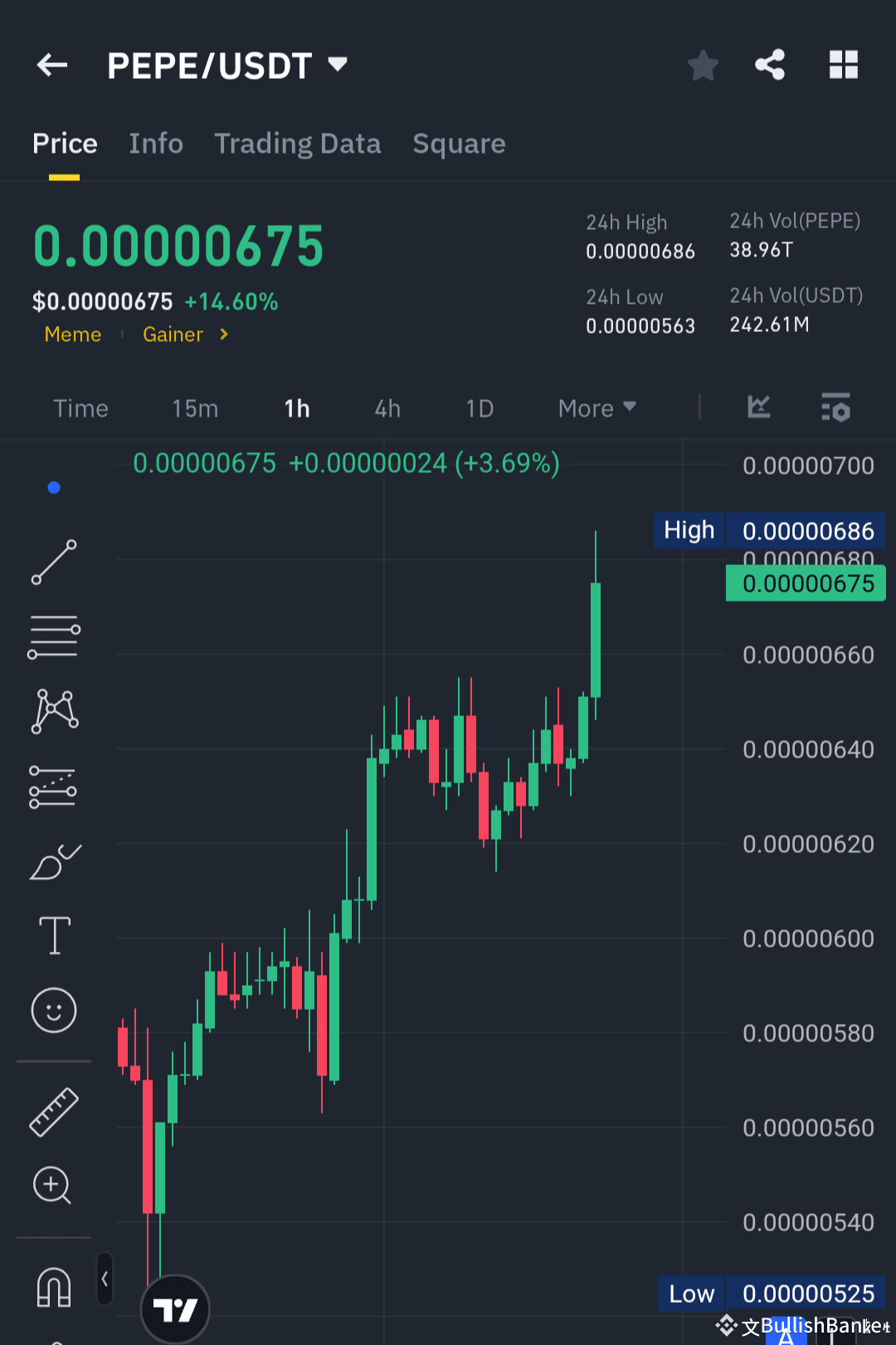Select the ruler measurement tool
896x1345 pixels.
(53, 1112)
